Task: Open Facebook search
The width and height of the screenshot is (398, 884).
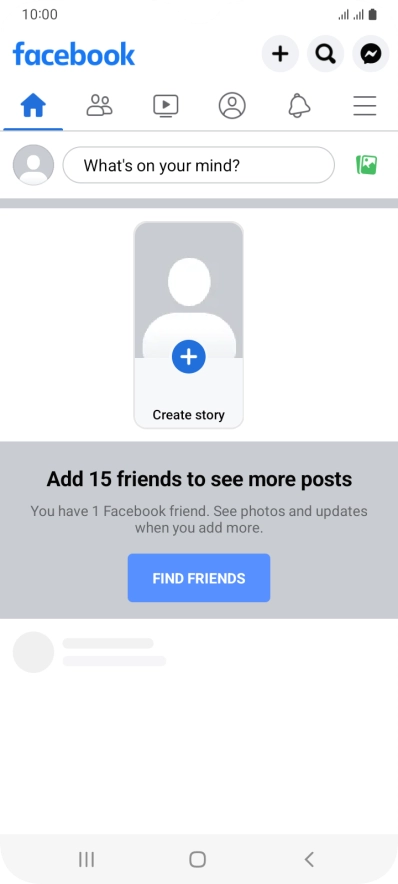Action: pyautogui.click(x=325, y=54)
